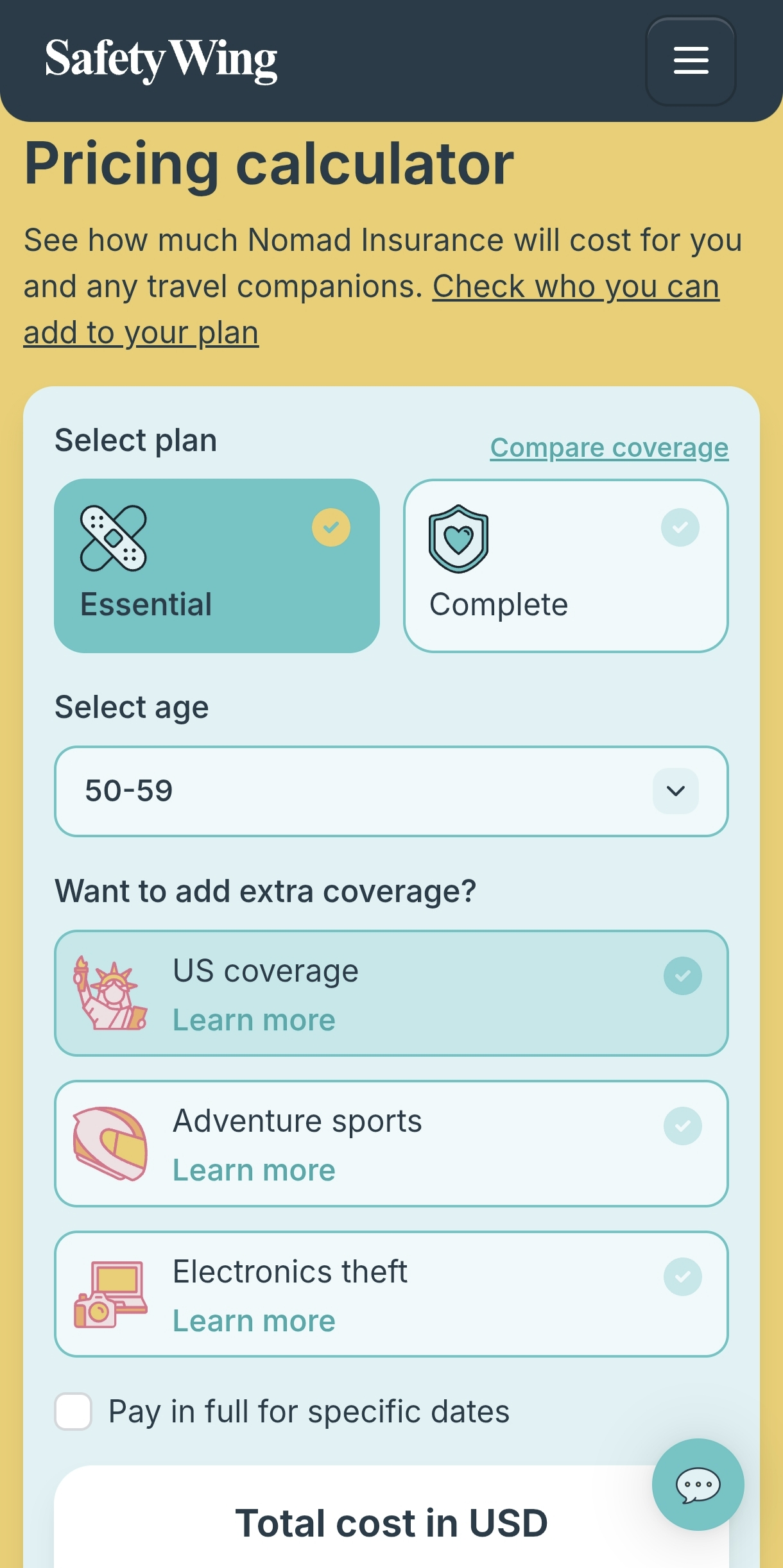Open the live chat bubble
Viewport: 783px width, 1568px height.
coord(698,1484)
